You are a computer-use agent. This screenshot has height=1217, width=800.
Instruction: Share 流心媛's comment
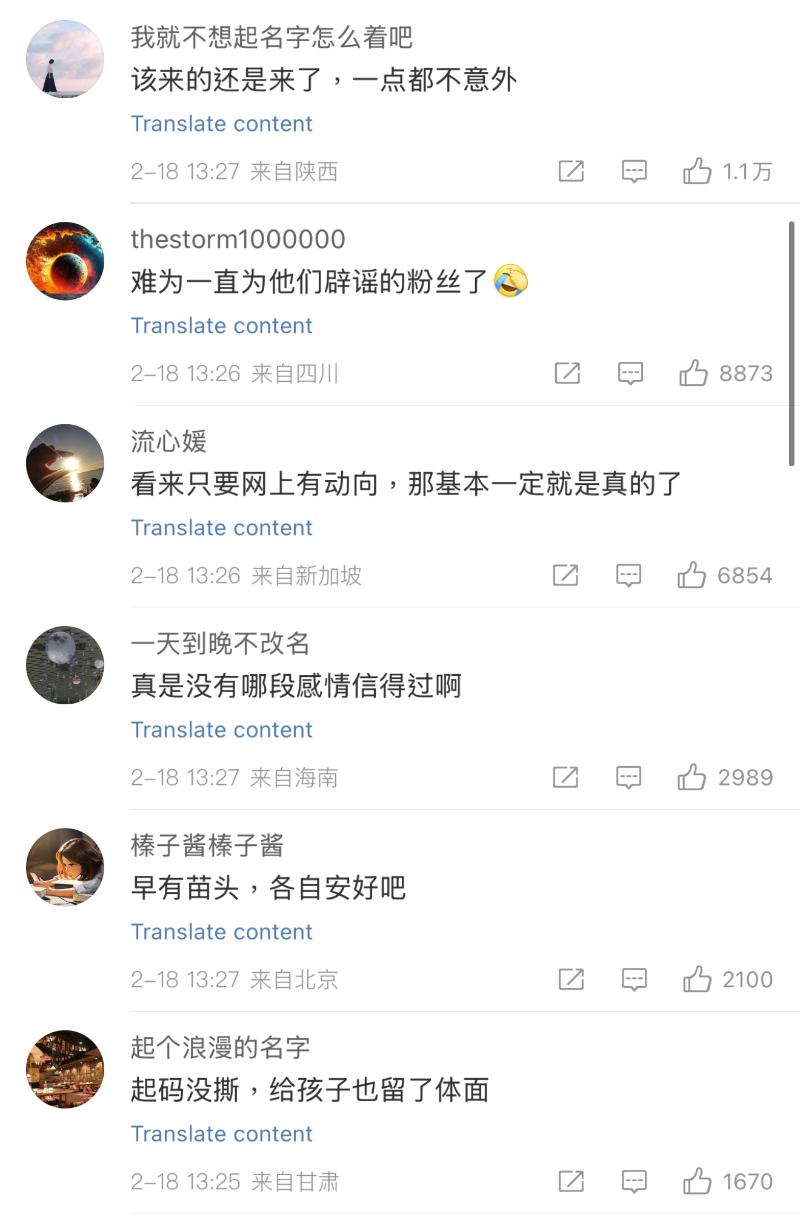tap(566, 576)
